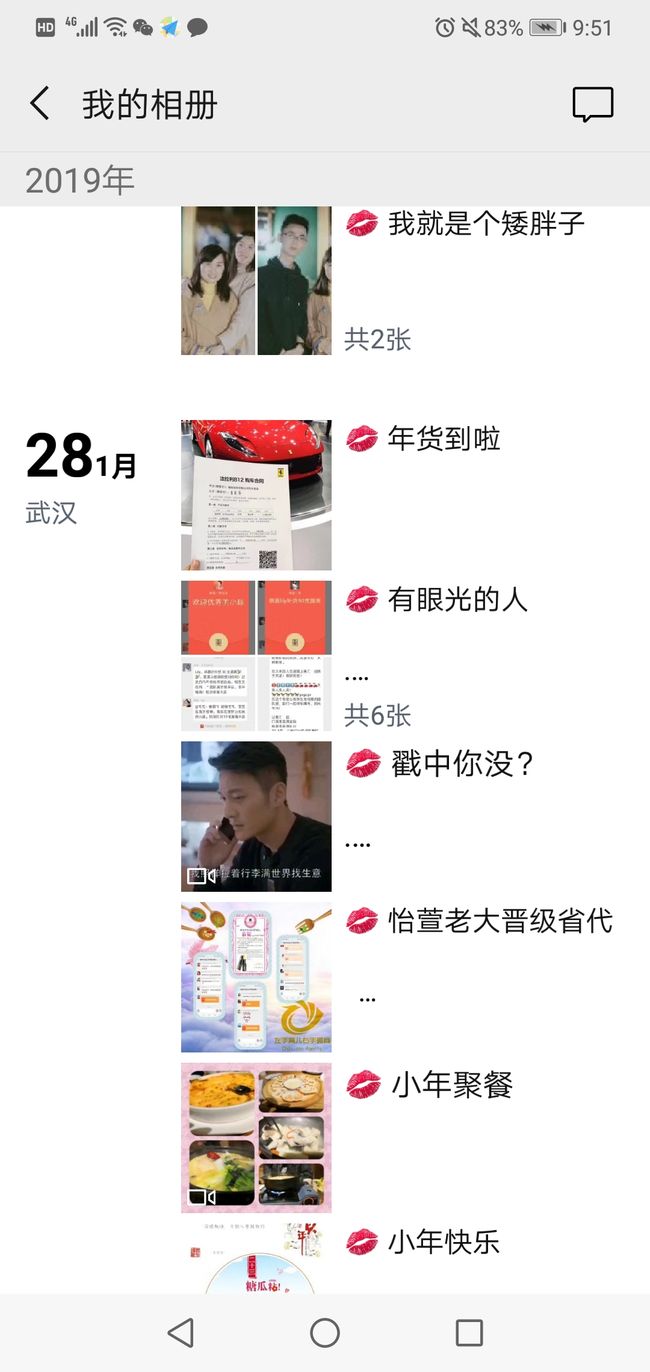
Task: Tap the system home button
Action: click(325, 1332)
